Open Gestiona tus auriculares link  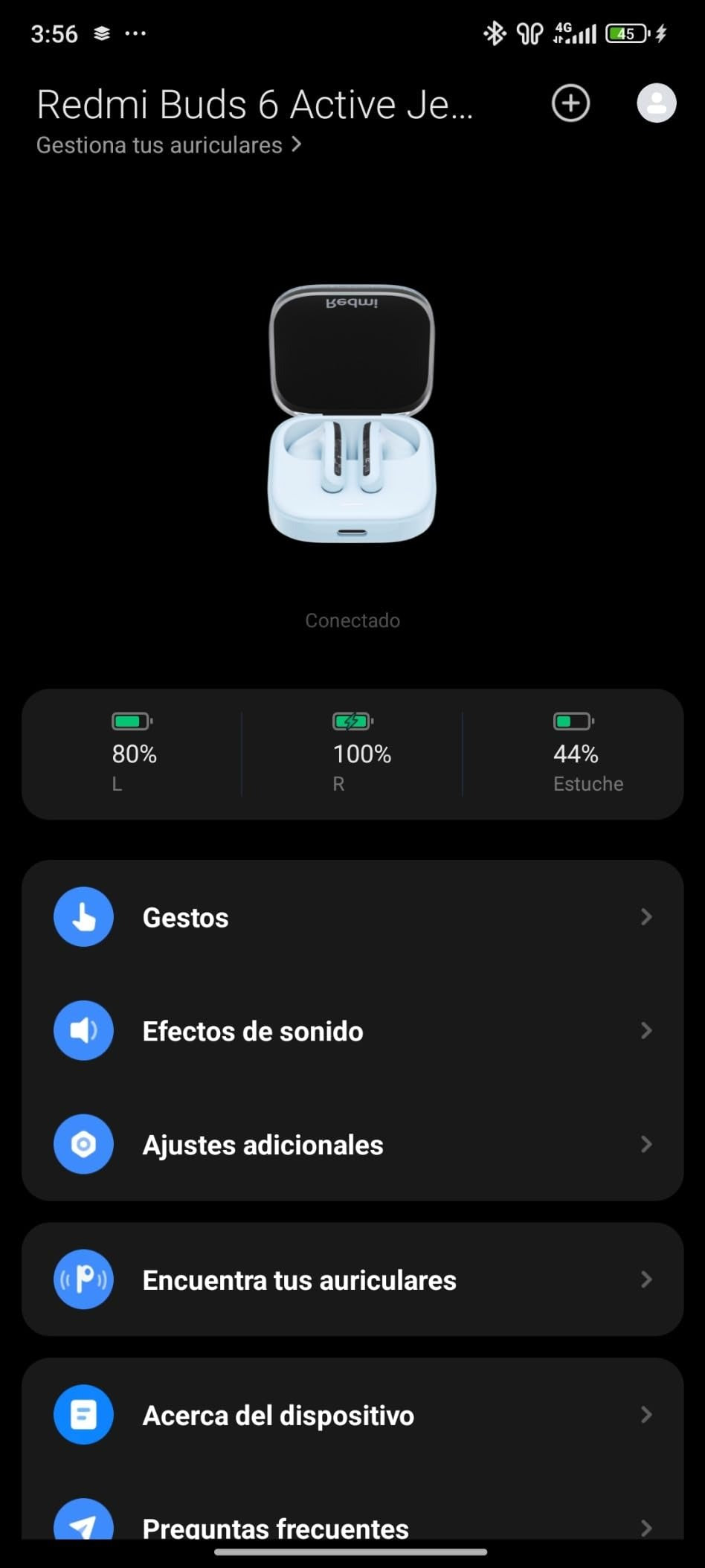[169, 145]
